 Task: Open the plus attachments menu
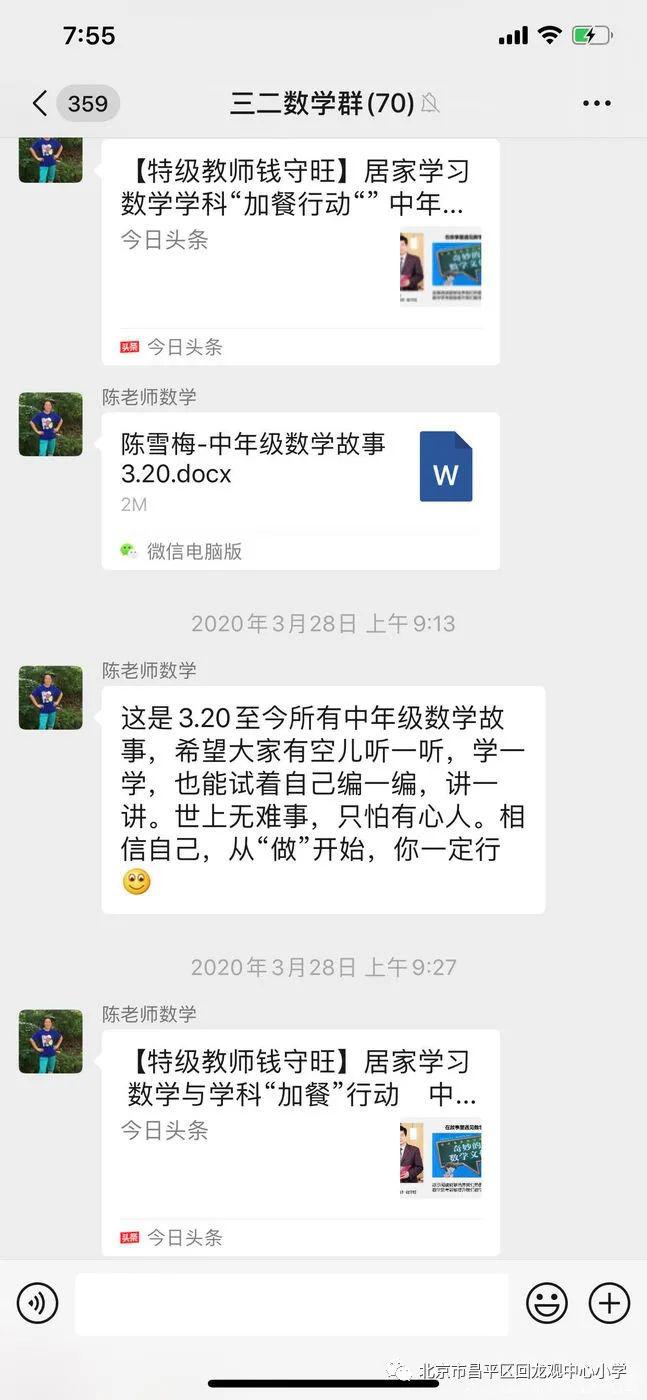[x=609, y=1303]
